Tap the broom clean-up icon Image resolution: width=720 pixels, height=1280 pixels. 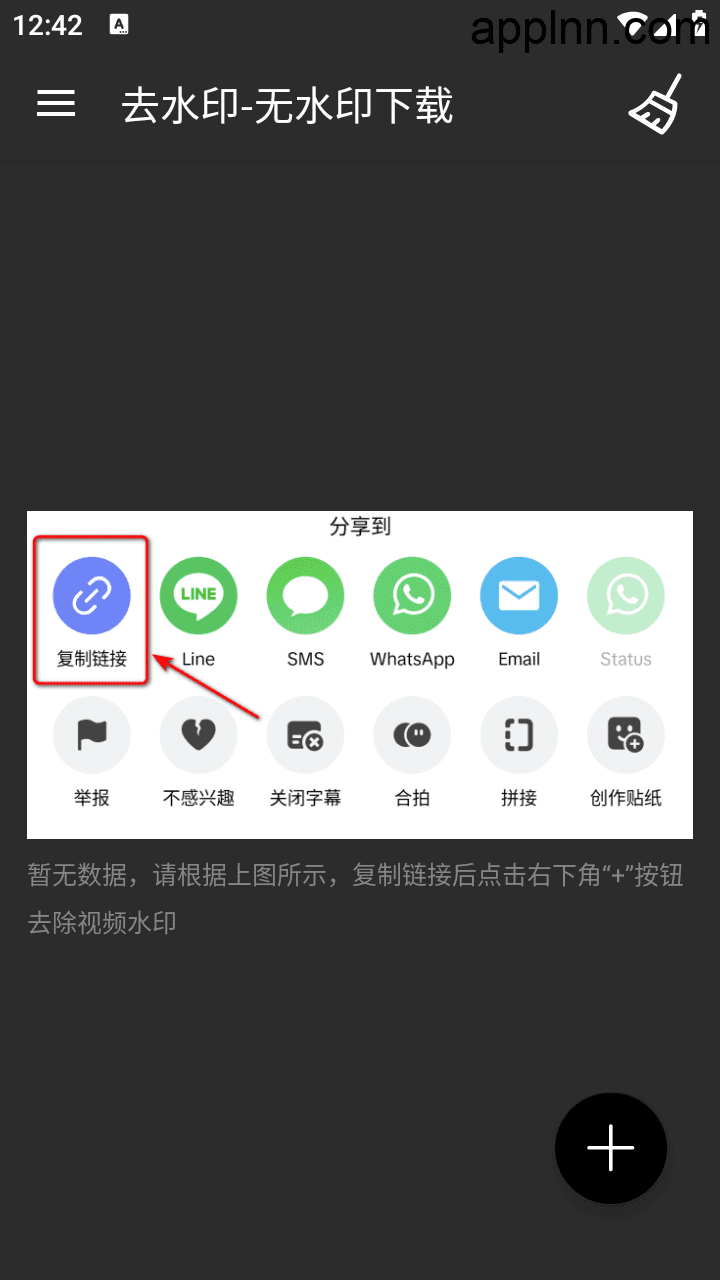656,104
